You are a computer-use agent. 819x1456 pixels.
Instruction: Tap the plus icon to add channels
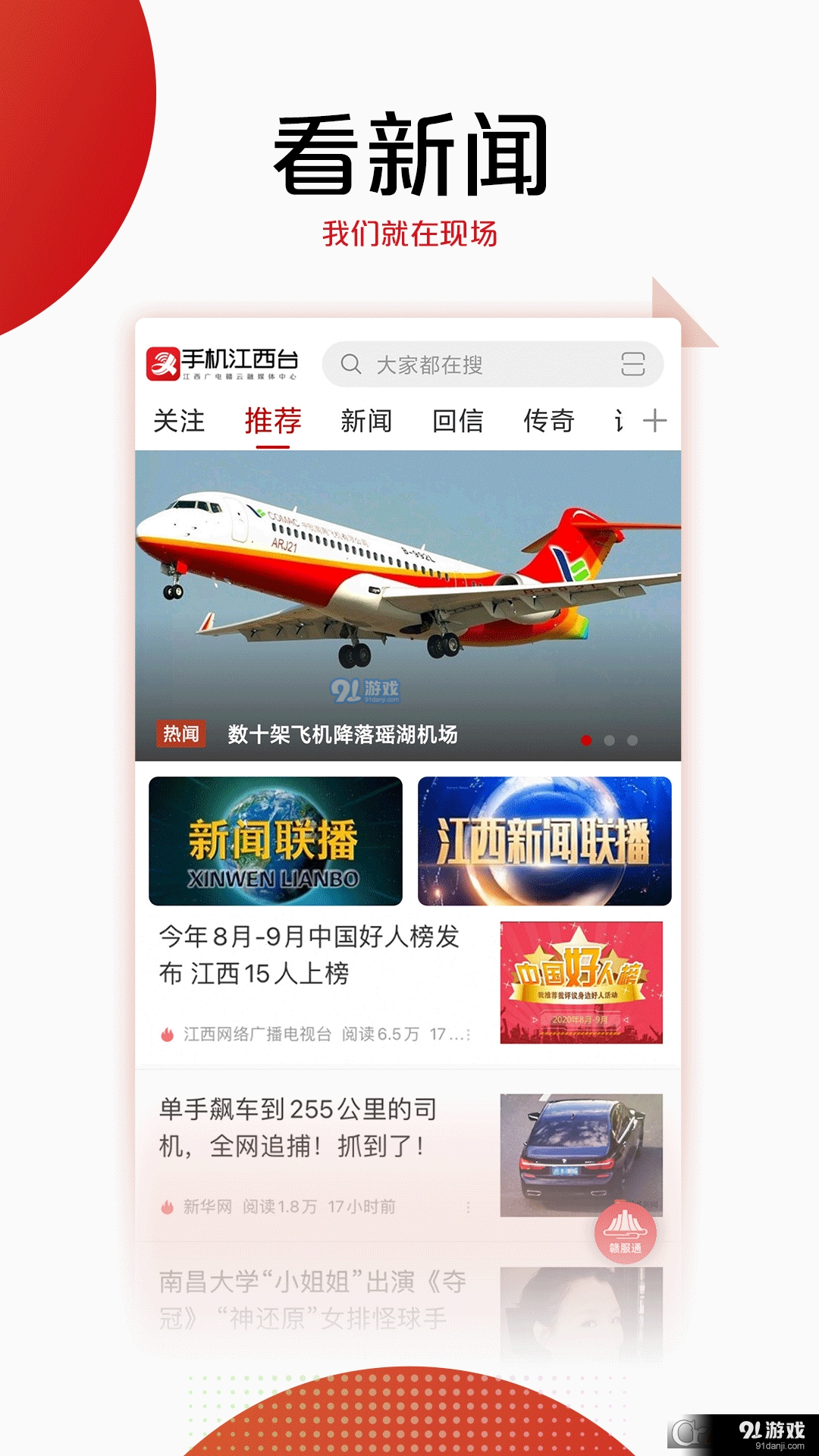[x=654, y=419]
